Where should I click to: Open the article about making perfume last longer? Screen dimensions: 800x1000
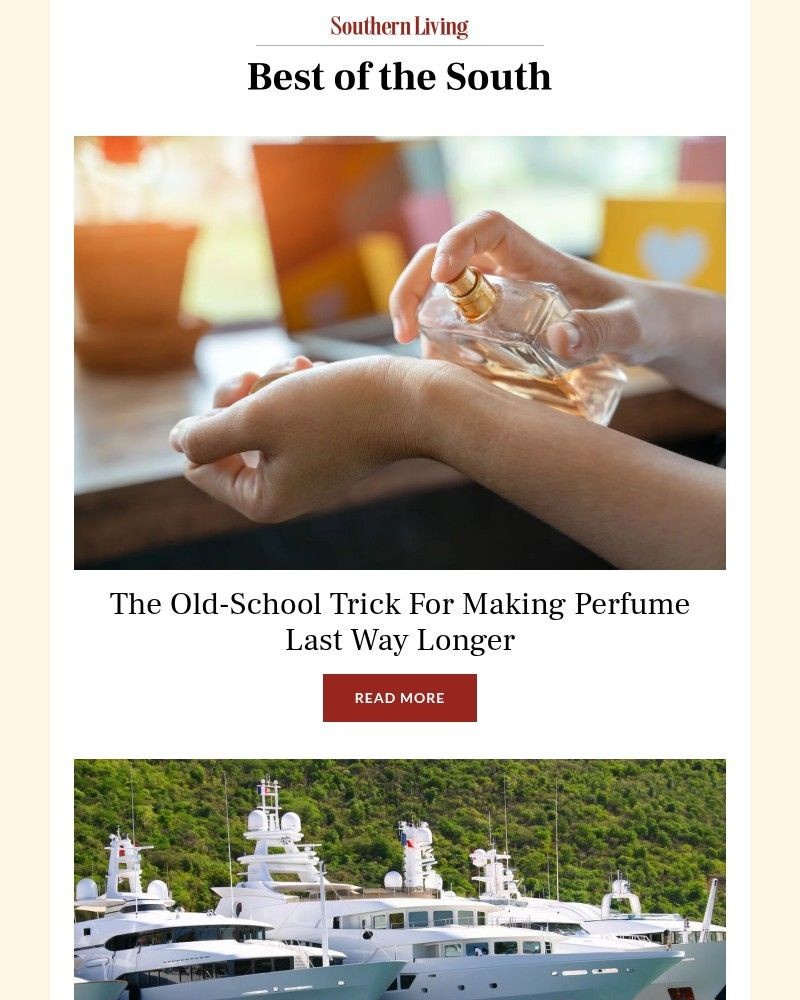[399, 620]
